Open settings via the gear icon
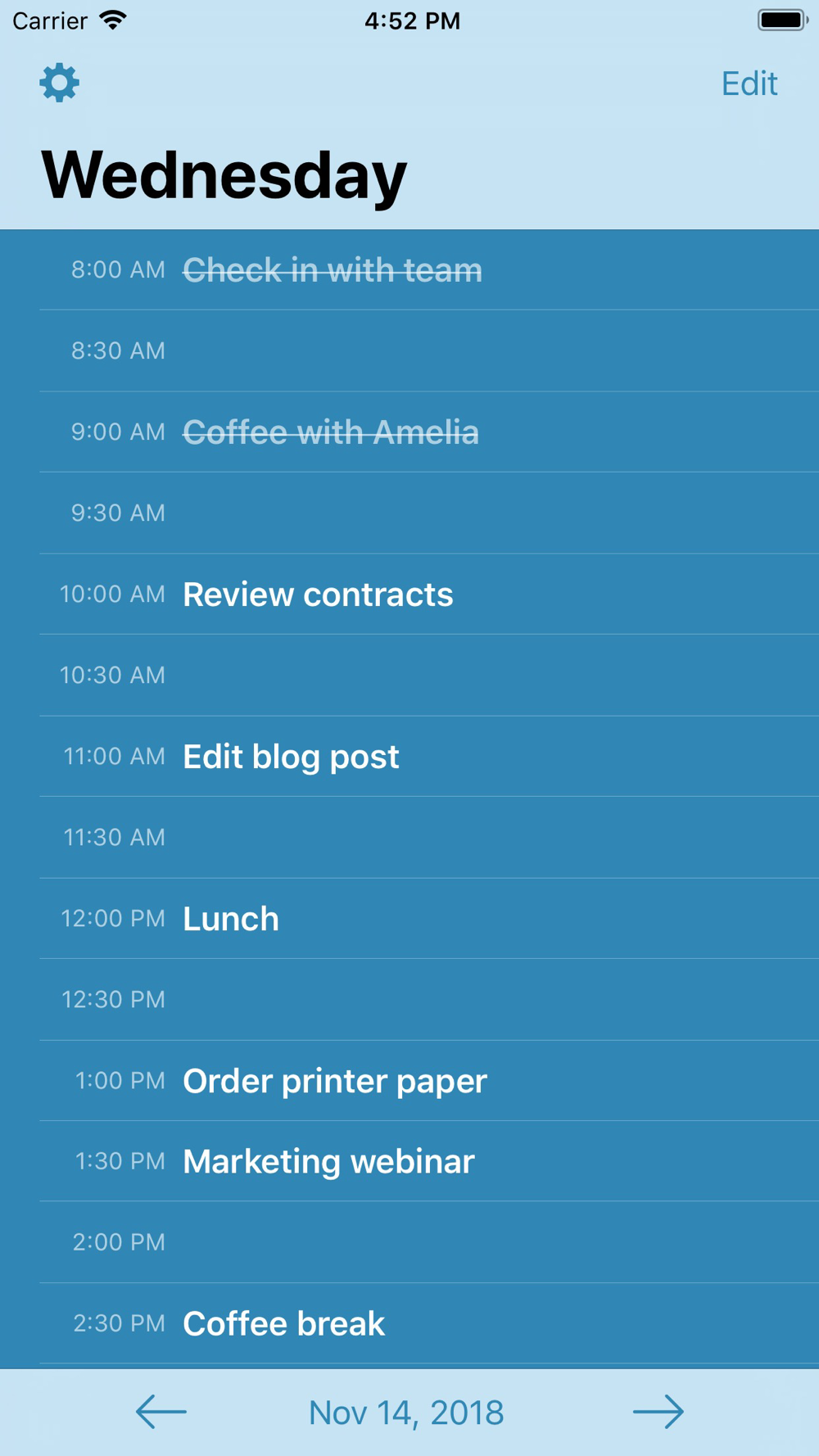Screen dimensions: 819x1456 pos(59,83)
